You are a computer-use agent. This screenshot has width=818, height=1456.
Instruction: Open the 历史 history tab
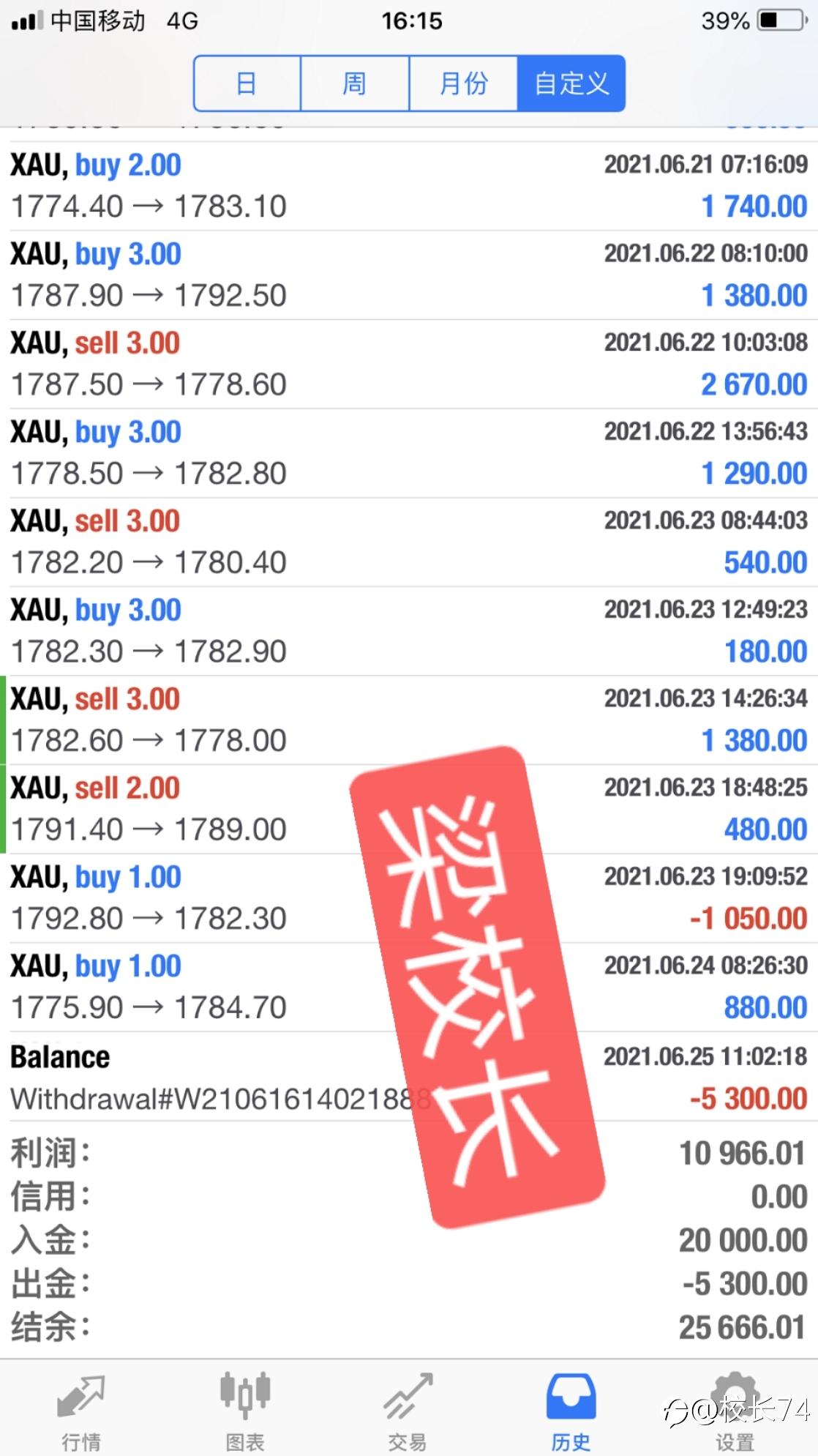tap(571, 1411)
